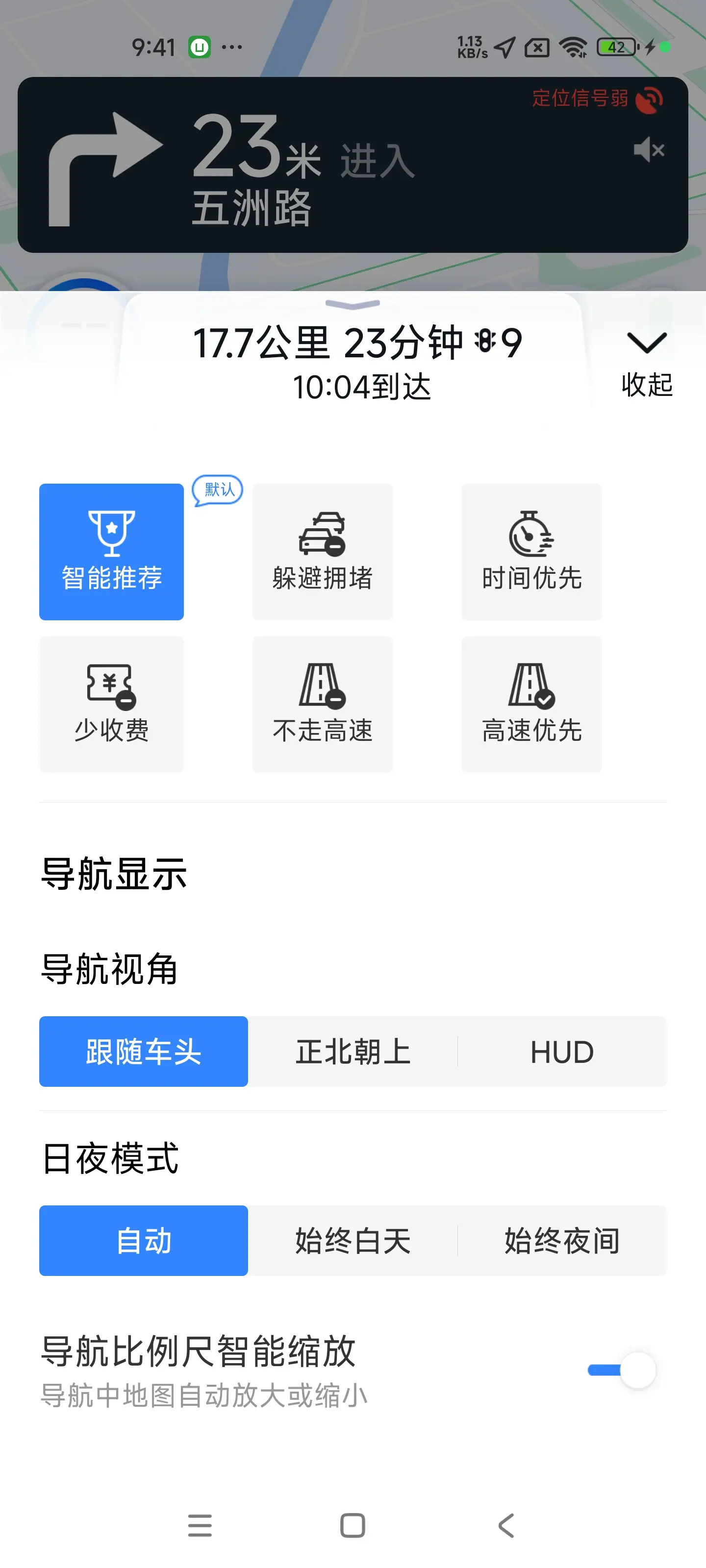Go back using system back button

[506, 1525]
